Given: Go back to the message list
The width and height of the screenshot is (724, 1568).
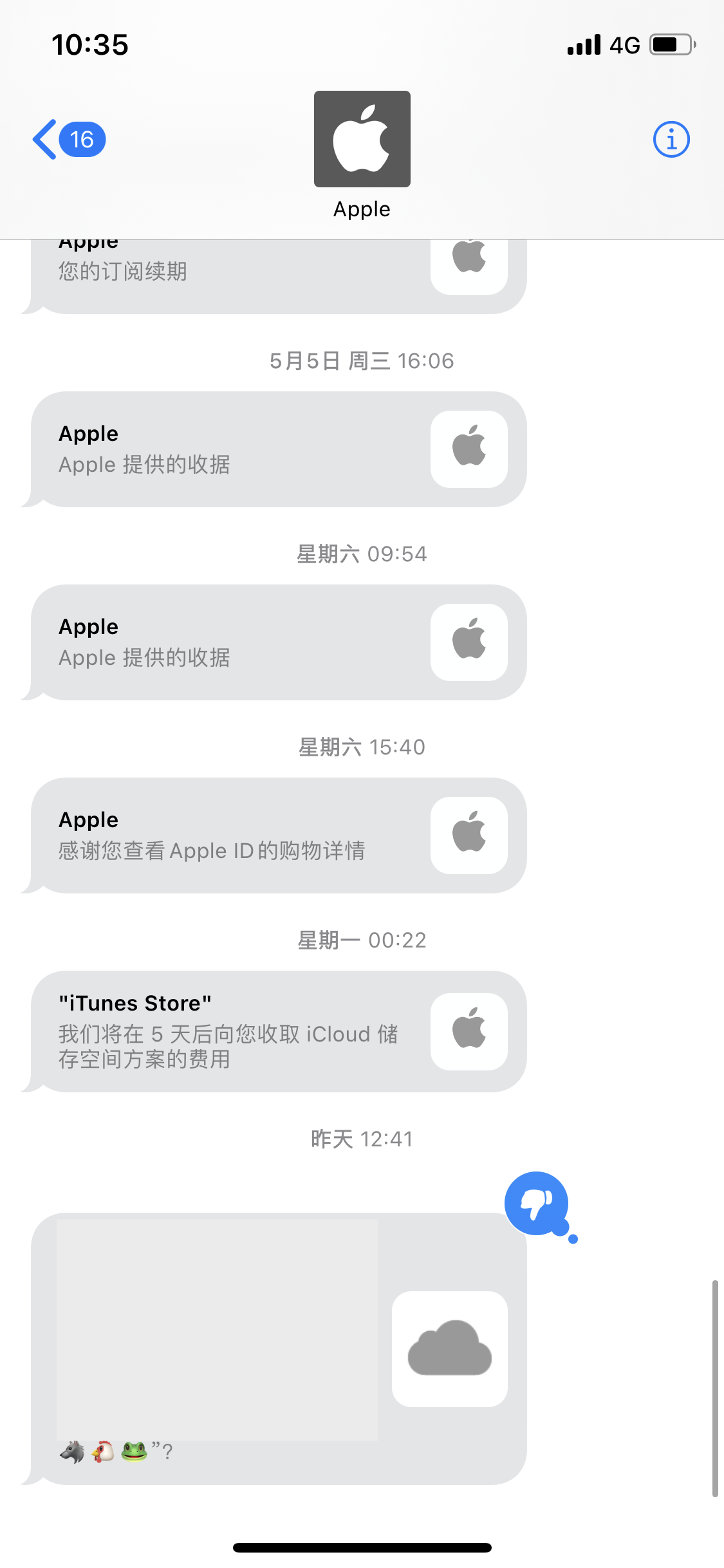Looking at the screenshot, I should coord(68,139).
